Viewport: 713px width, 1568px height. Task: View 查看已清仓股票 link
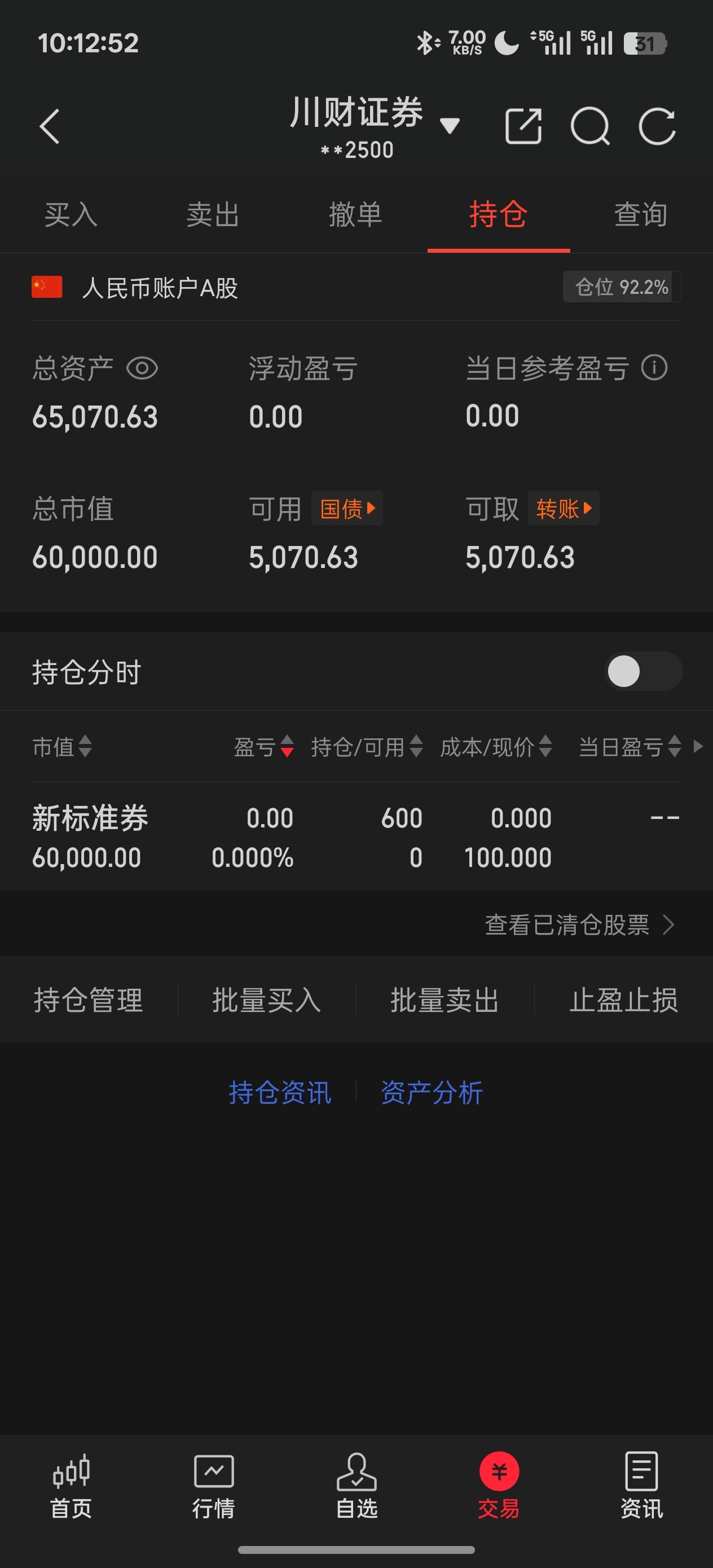[x=578, y=924]
